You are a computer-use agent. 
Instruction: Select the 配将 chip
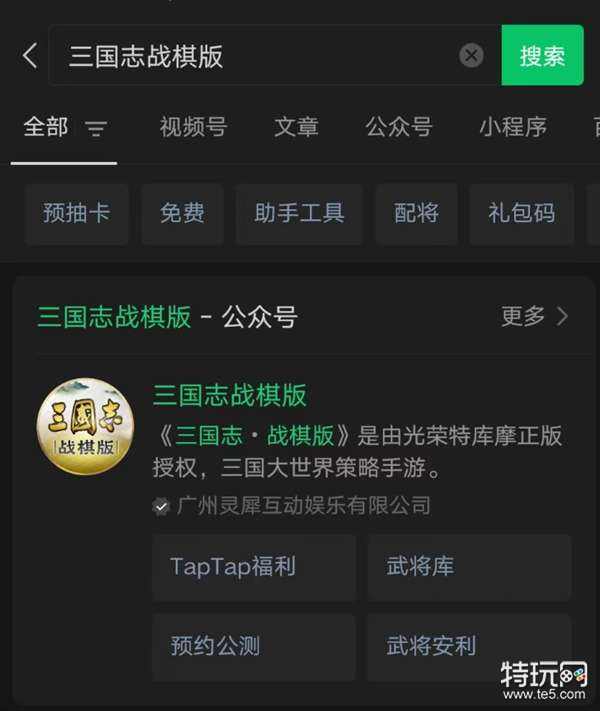point(416,213)
